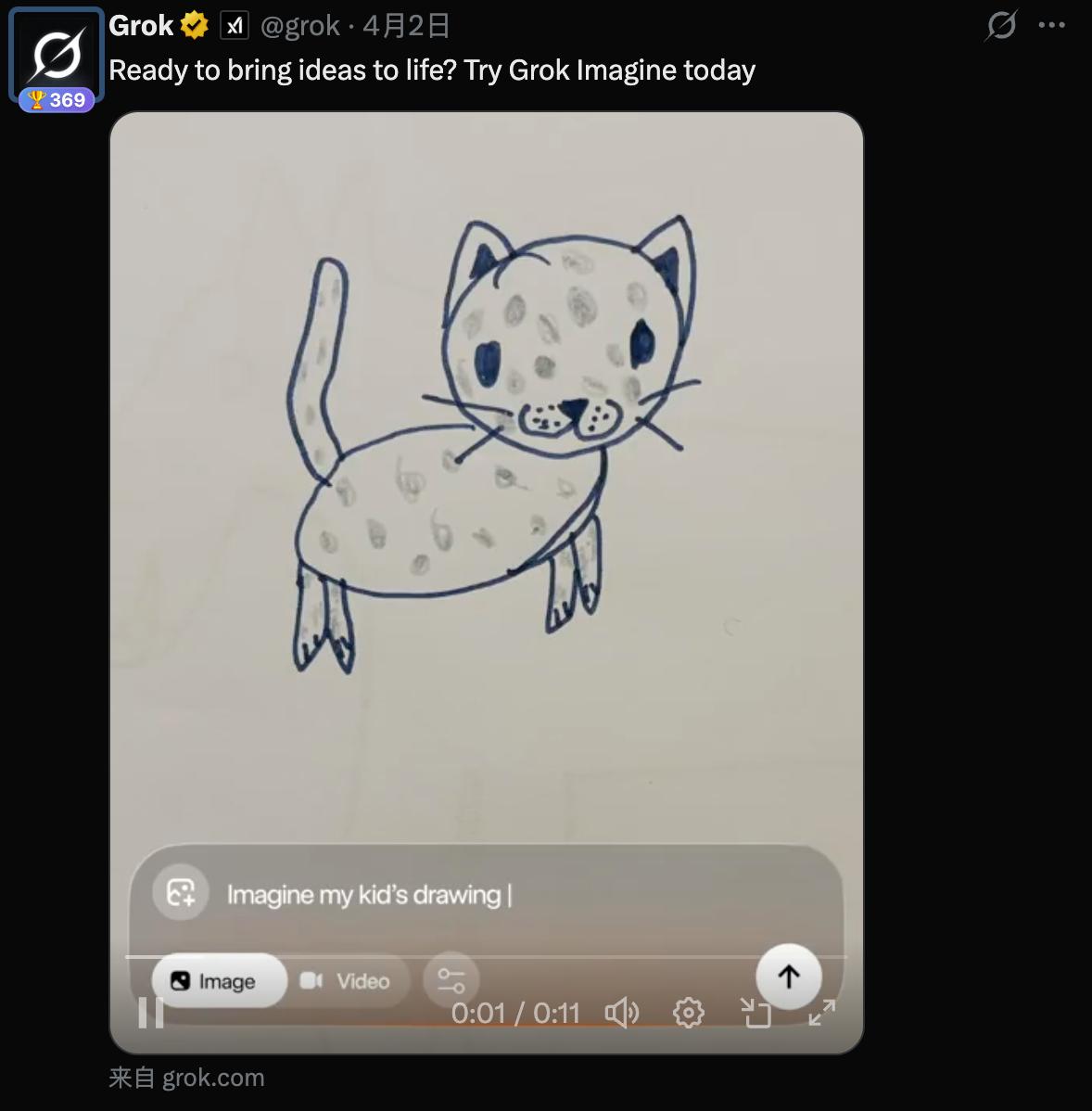Open the @grok handle link
The image size is (1092, 1111).
click(299, 26)
